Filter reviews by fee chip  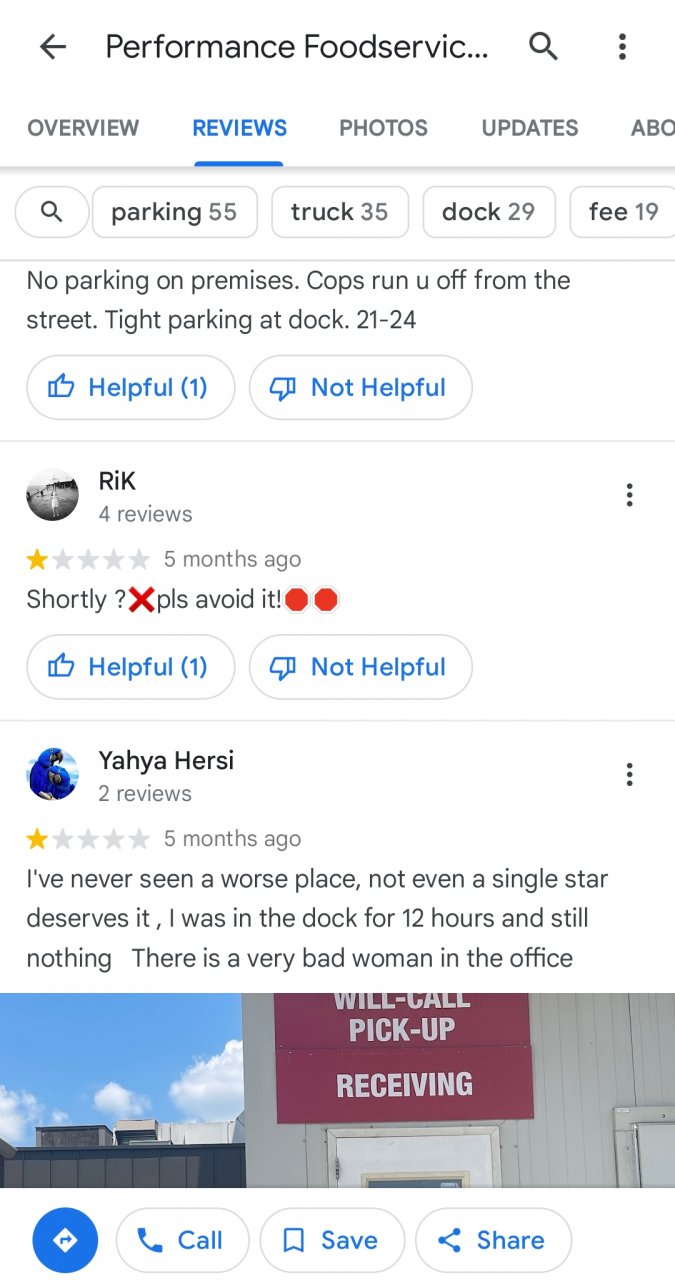pos(623,212)
